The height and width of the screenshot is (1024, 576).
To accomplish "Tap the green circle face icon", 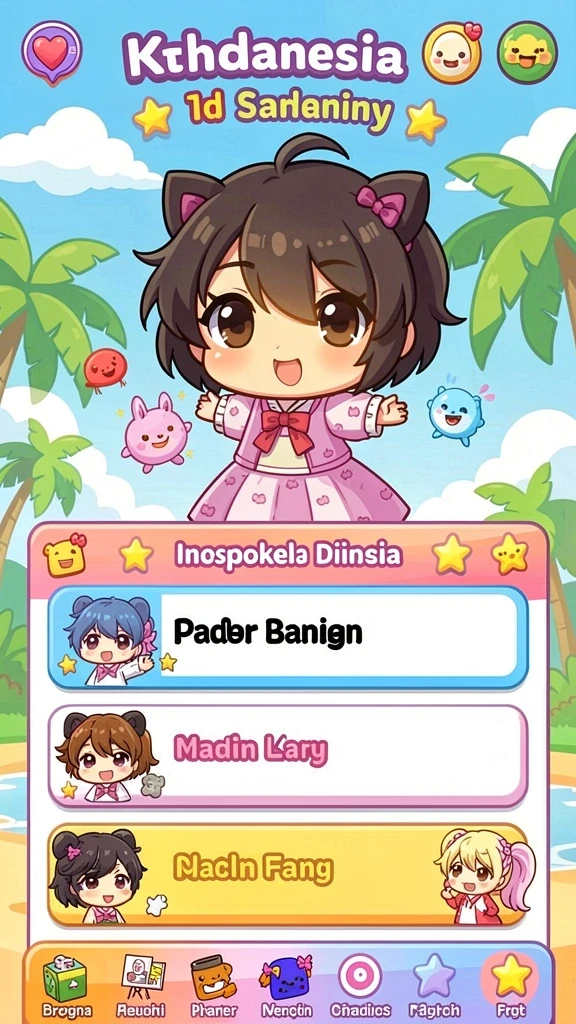I will [527, 52].
